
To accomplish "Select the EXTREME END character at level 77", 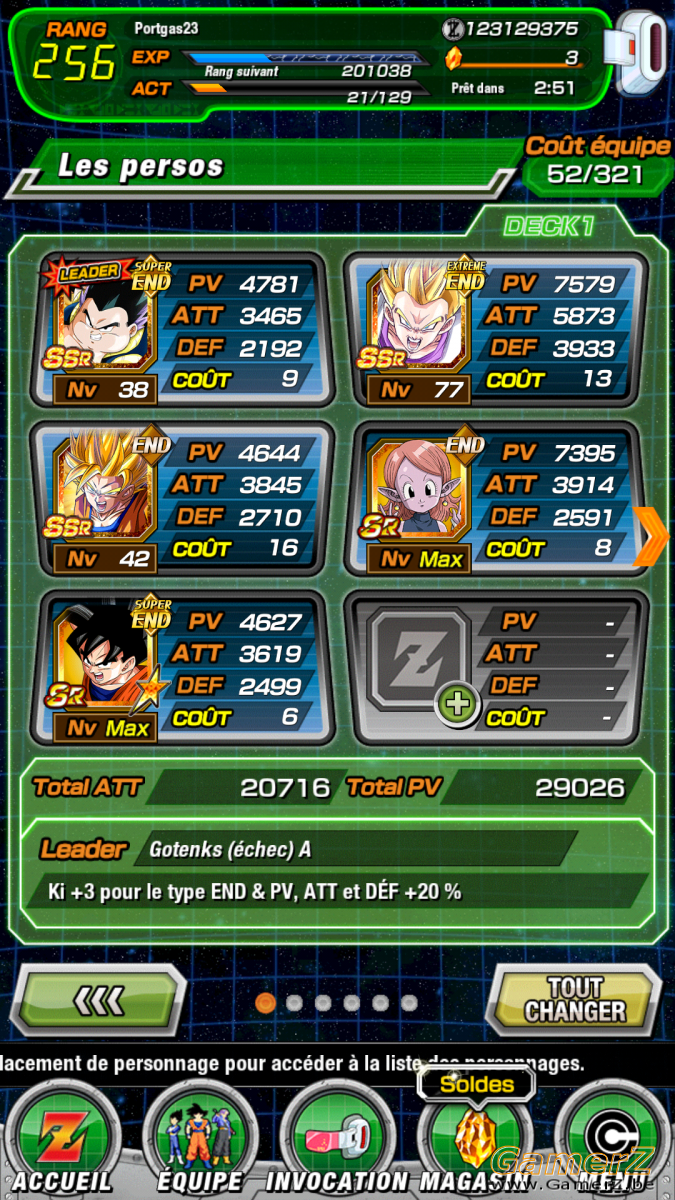I will pyautogui.click(x=495, y=331).
